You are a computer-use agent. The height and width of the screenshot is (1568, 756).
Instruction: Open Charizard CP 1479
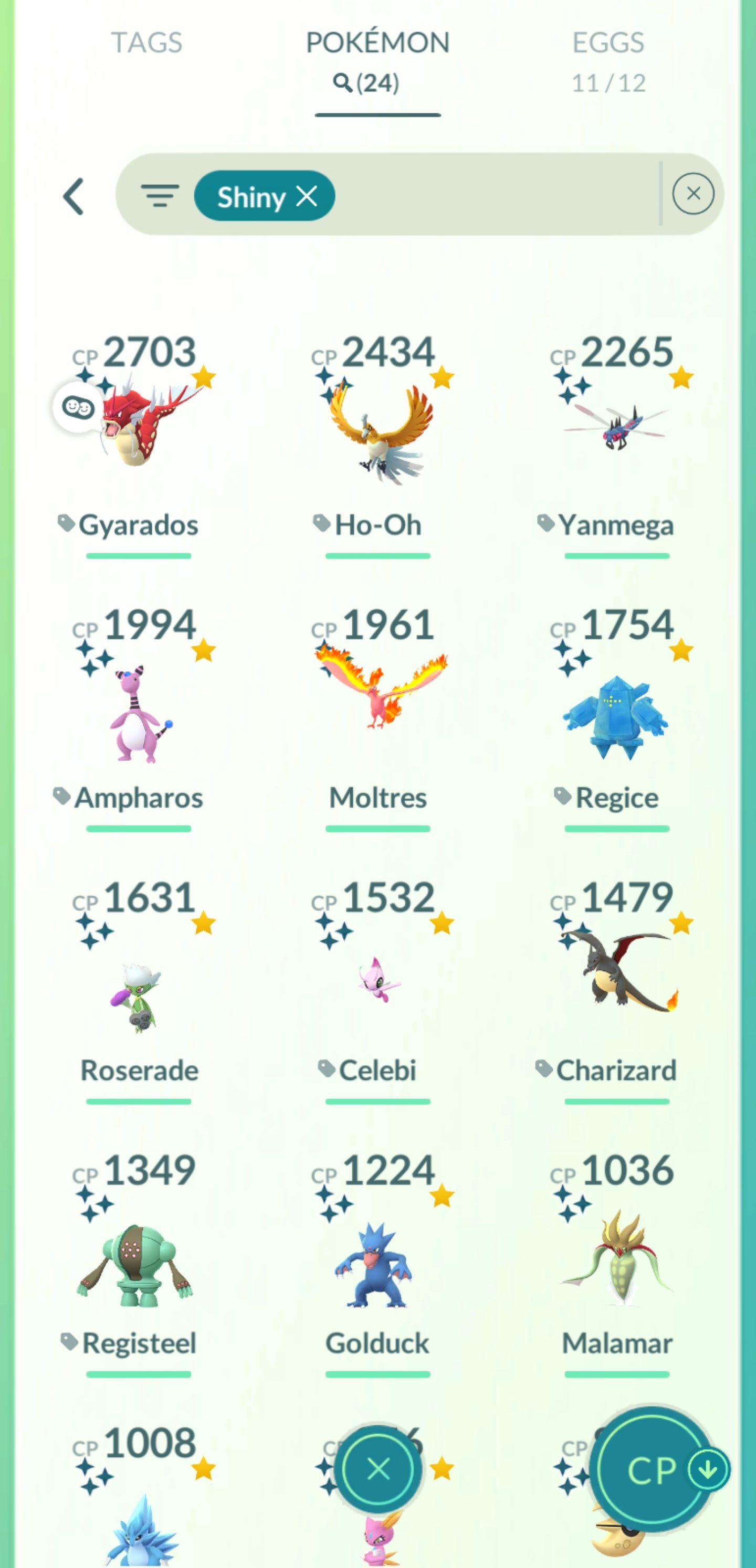coord(616,974)
